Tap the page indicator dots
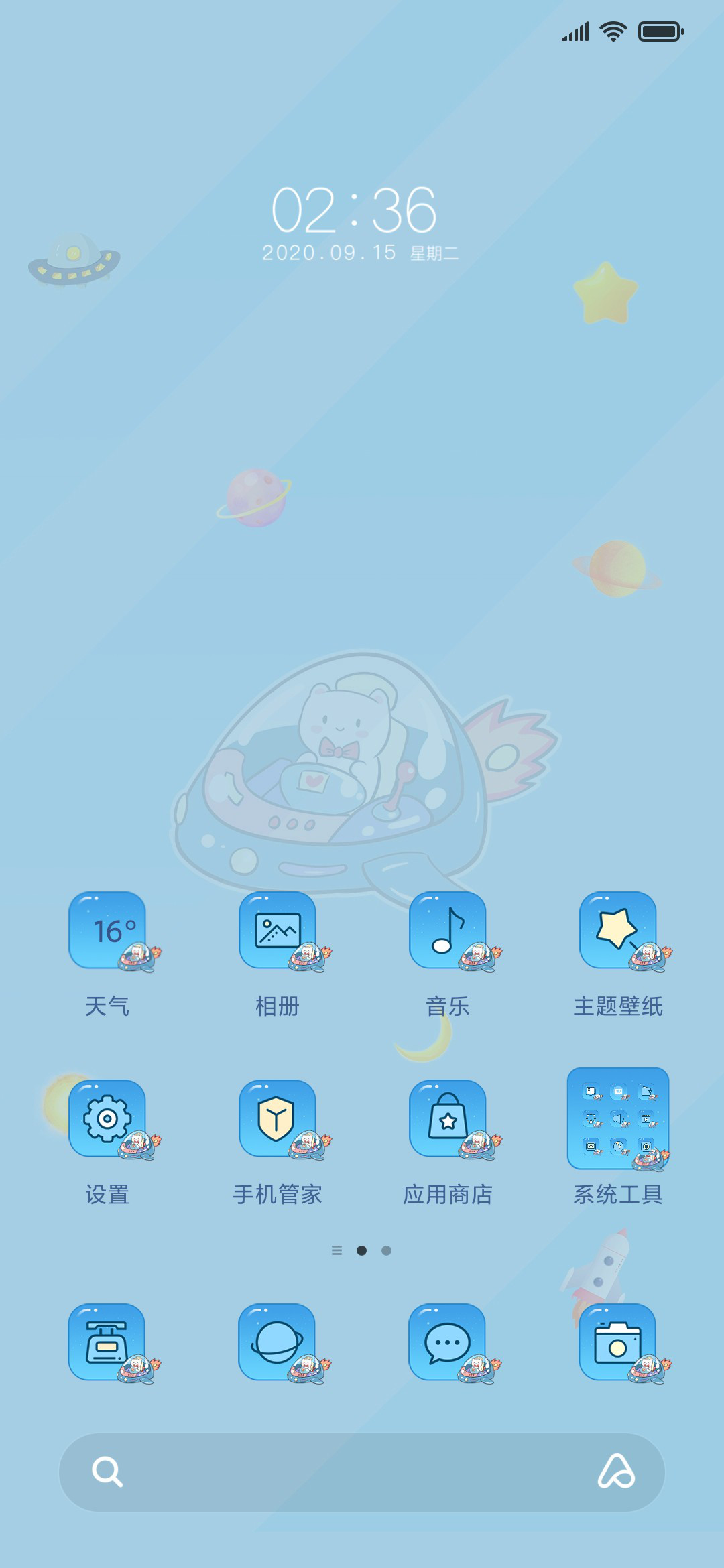724x1568 pixels. 362,1250
